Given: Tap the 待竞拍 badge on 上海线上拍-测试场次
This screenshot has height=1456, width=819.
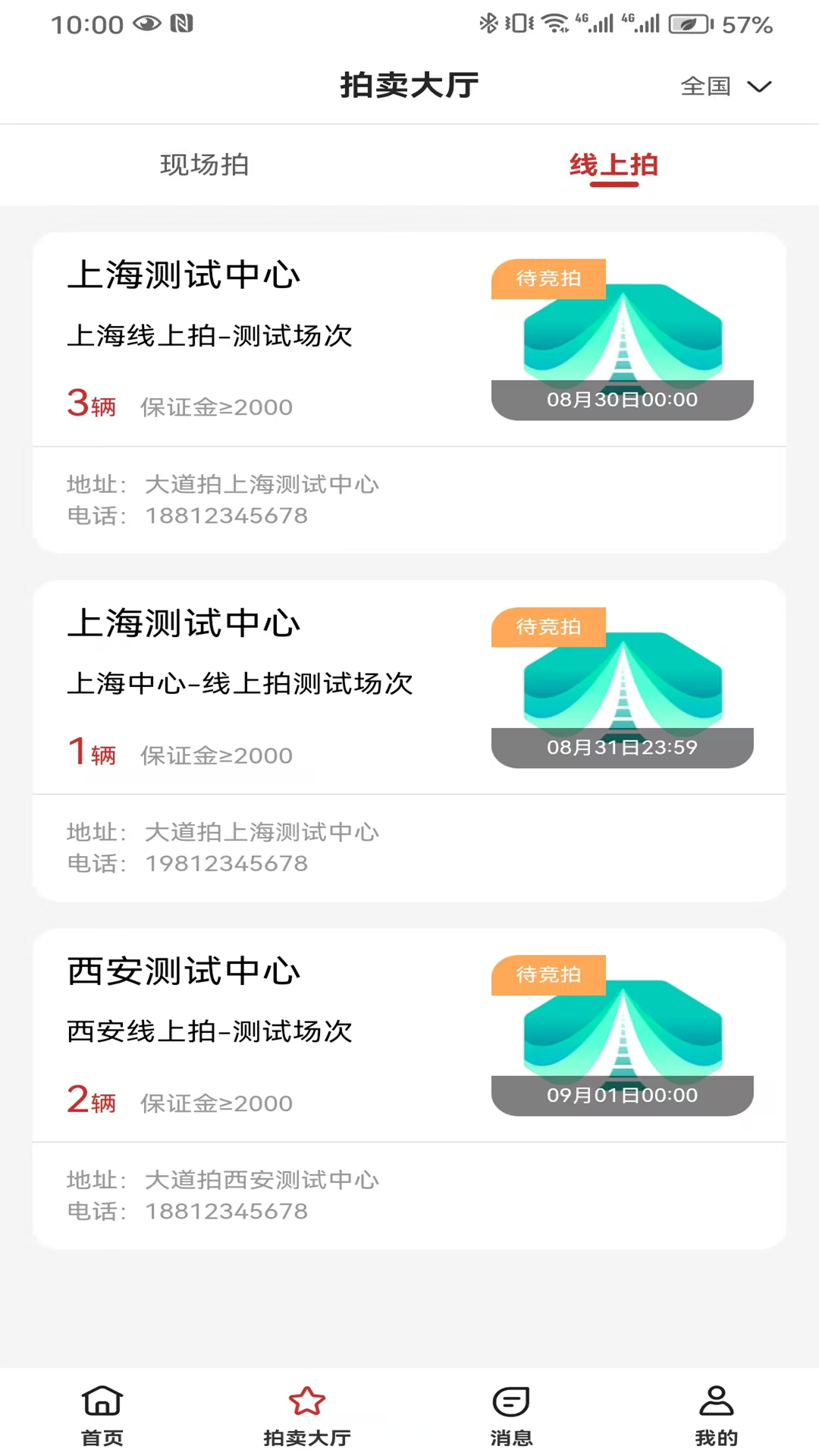Looking at the screenshot, I should pyautogui.click(x=548, y=279).
